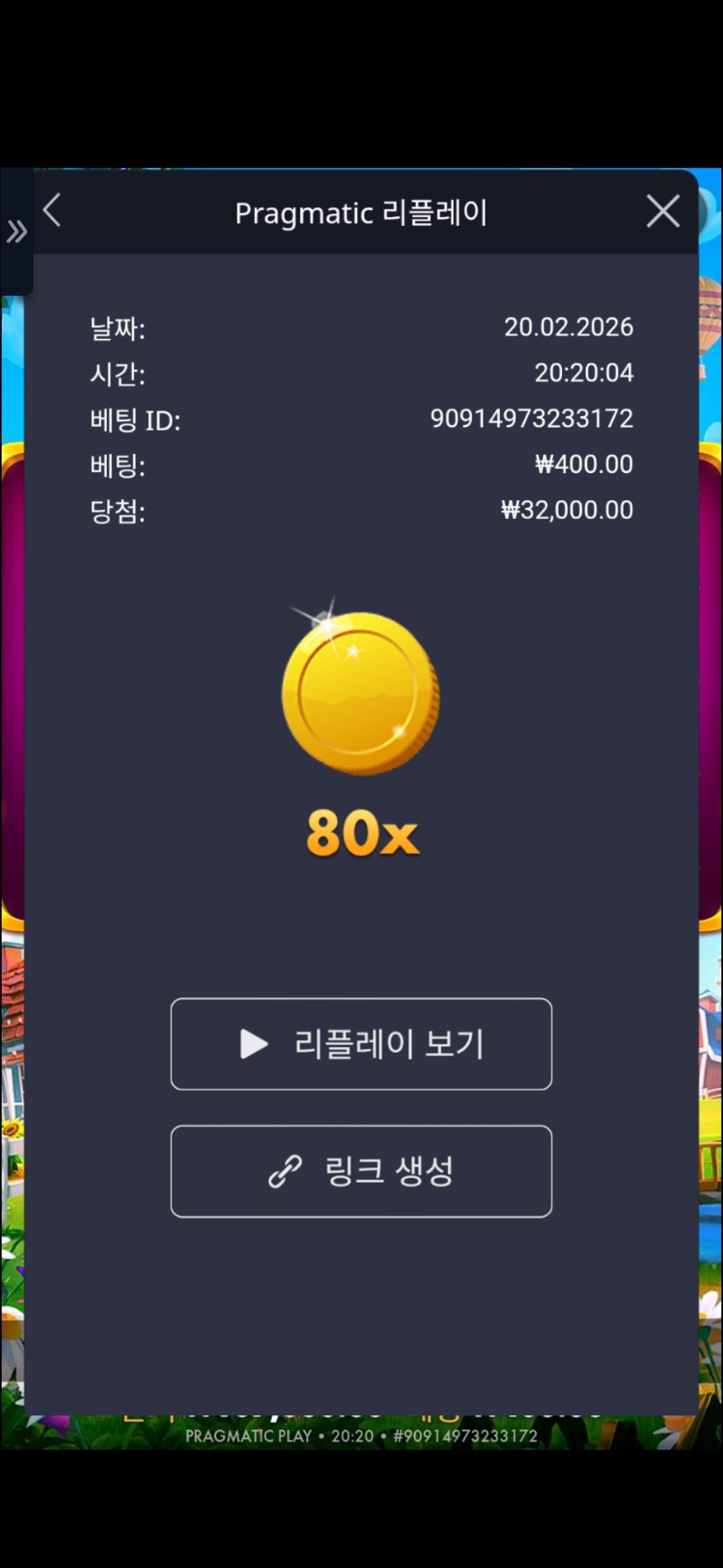Click the 베팅 ID value 90914973233172
Viewport: 723px width, 1568px height.
pos(531,419)
